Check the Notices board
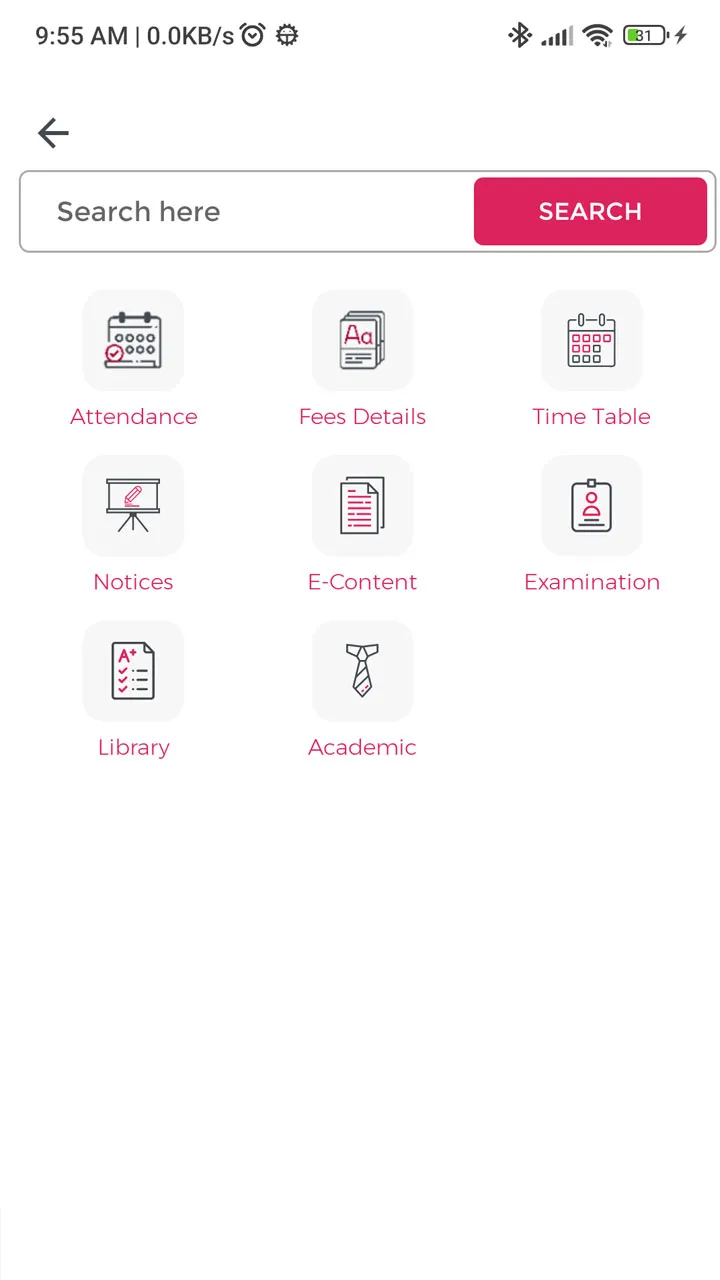 133,506
